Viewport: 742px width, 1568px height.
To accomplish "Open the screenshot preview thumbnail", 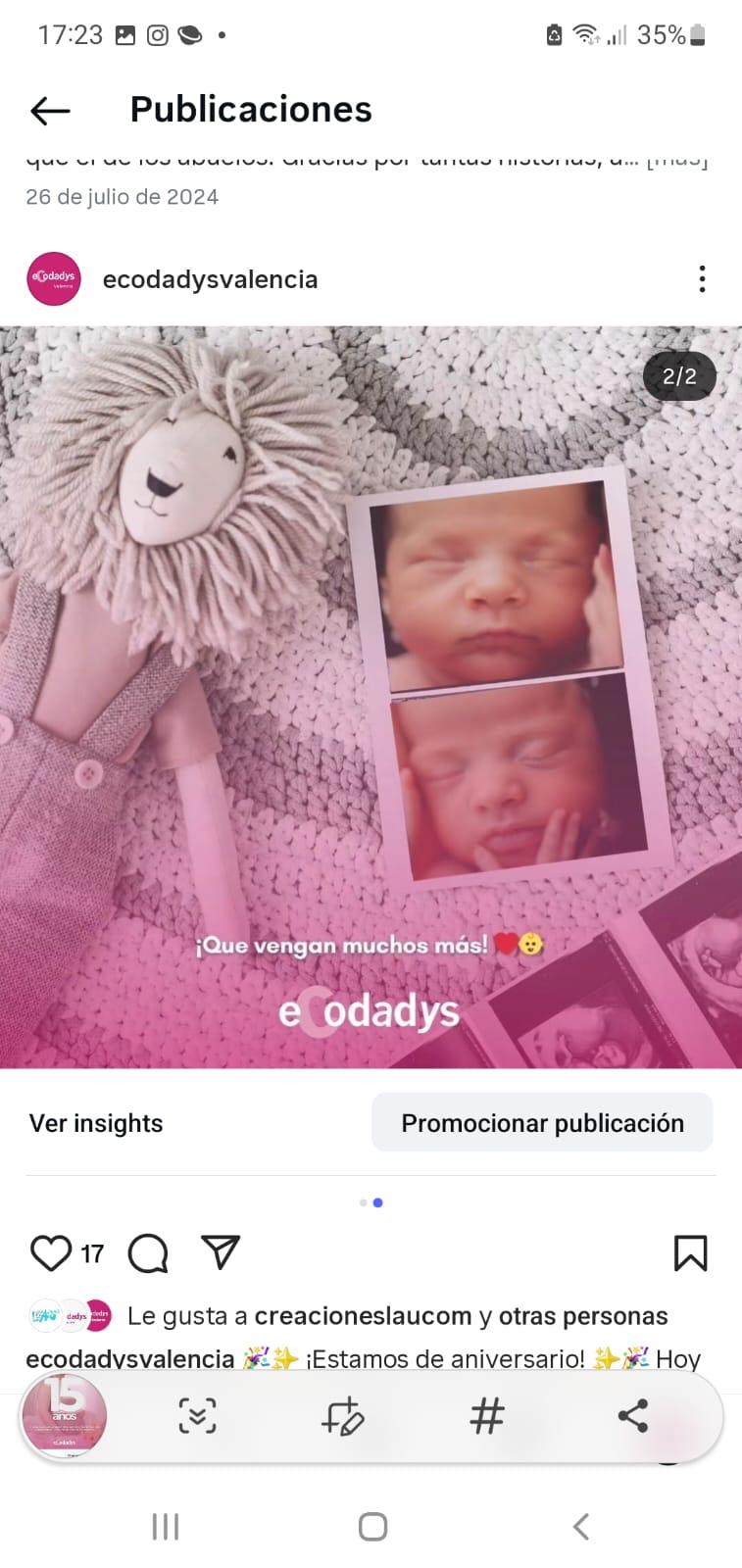I will pos(65,1416).
